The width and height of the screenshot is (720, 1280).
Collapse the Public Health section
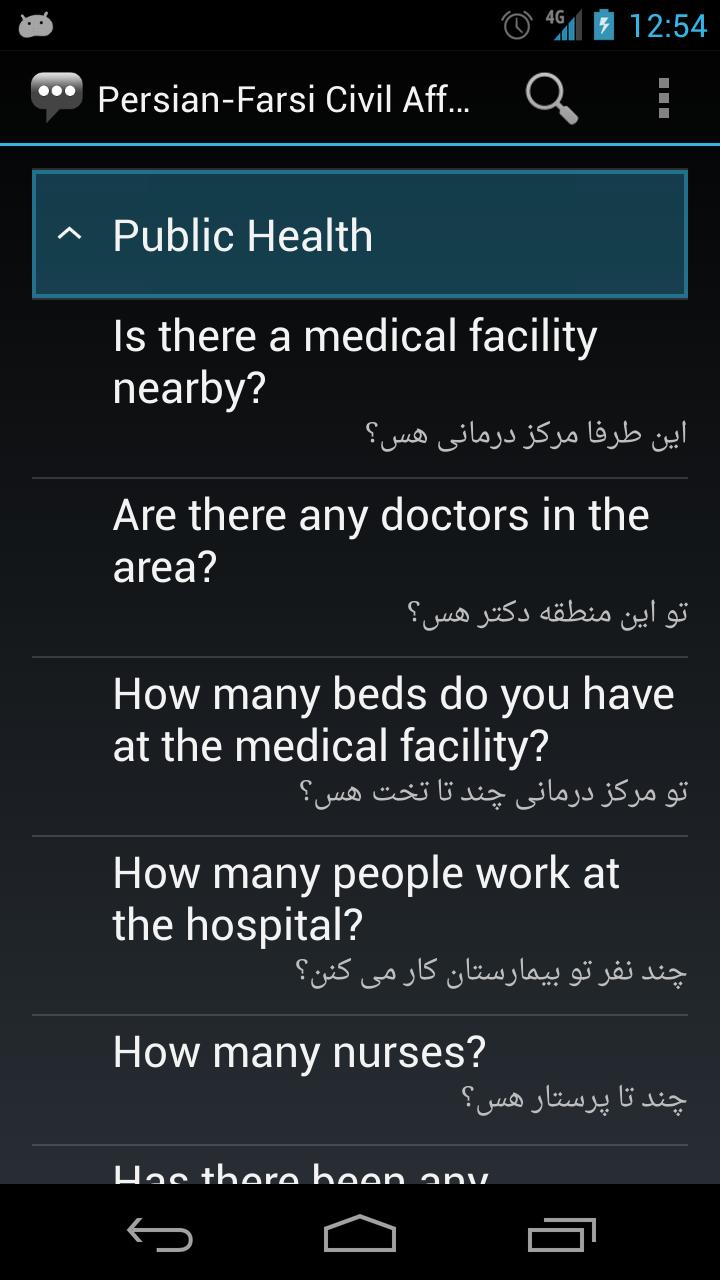(x=360, y=235)
